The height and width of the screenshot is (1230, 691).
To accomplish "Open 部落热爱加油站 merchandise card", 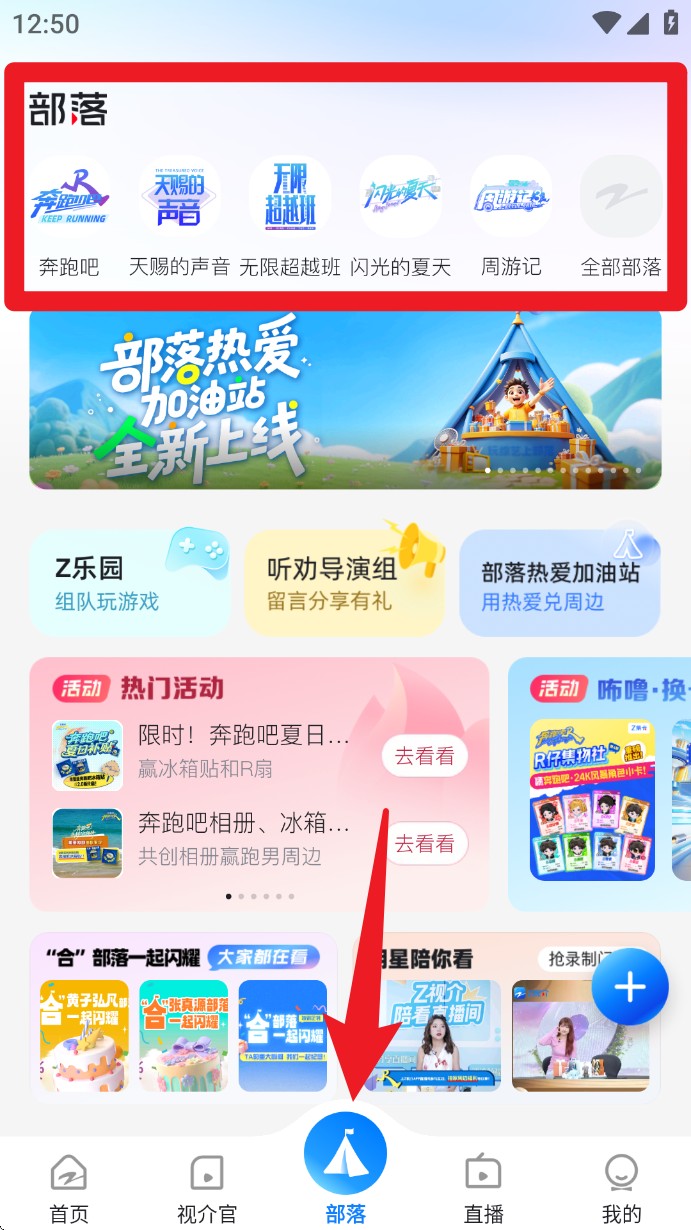I will tap(560, 585).
